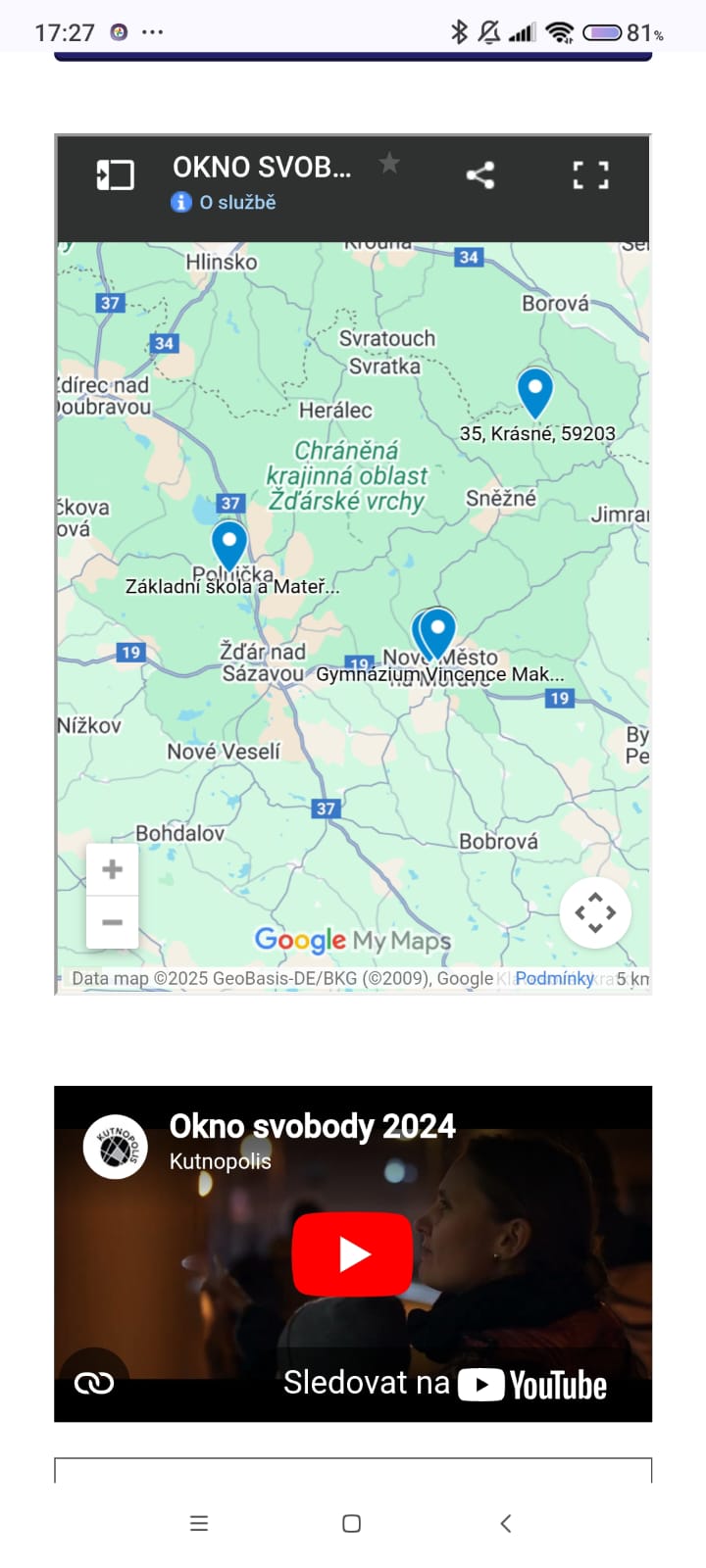Share this map

[x=479, y=175]
